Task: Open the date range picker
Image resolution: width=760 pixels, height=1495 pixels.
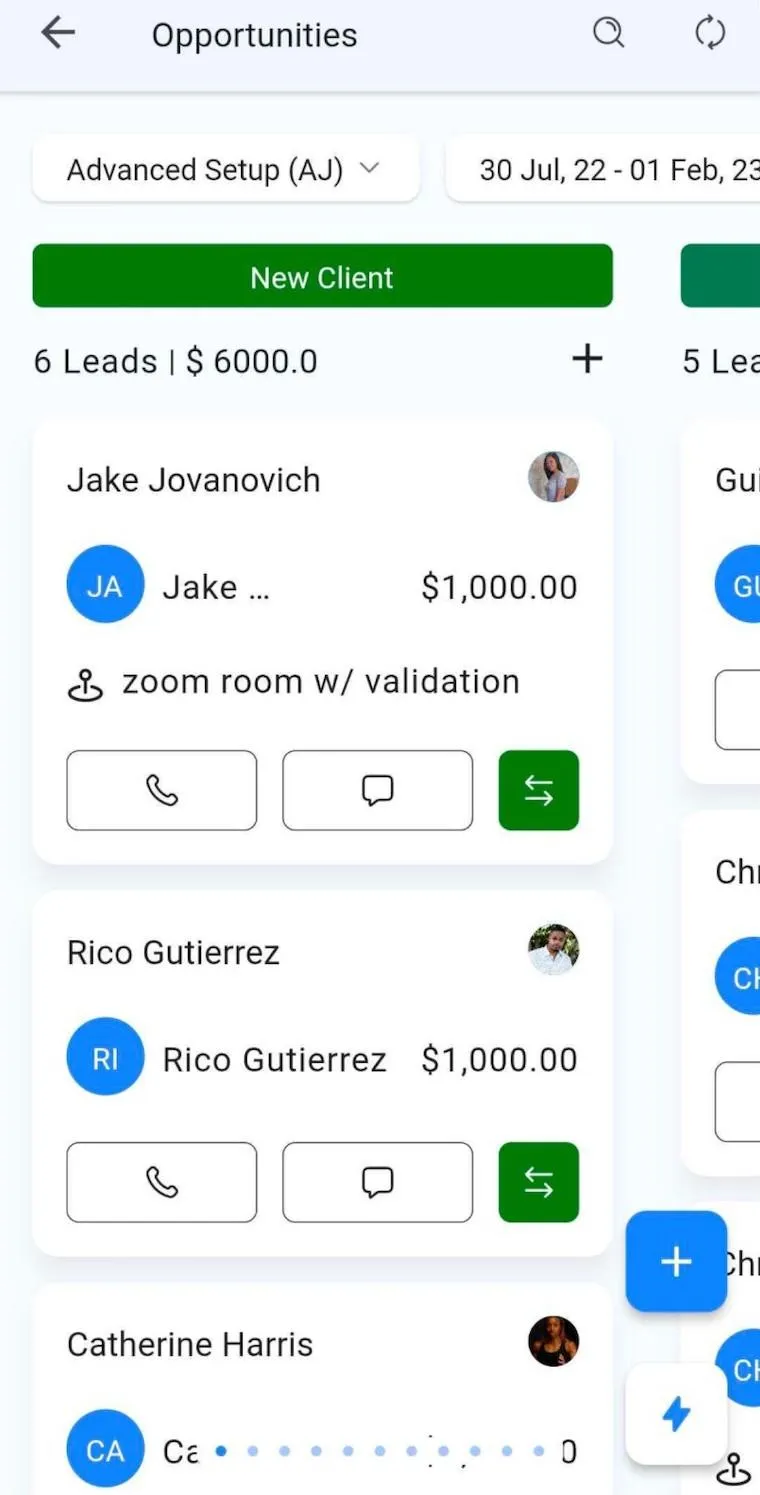Action: point(603,169)
